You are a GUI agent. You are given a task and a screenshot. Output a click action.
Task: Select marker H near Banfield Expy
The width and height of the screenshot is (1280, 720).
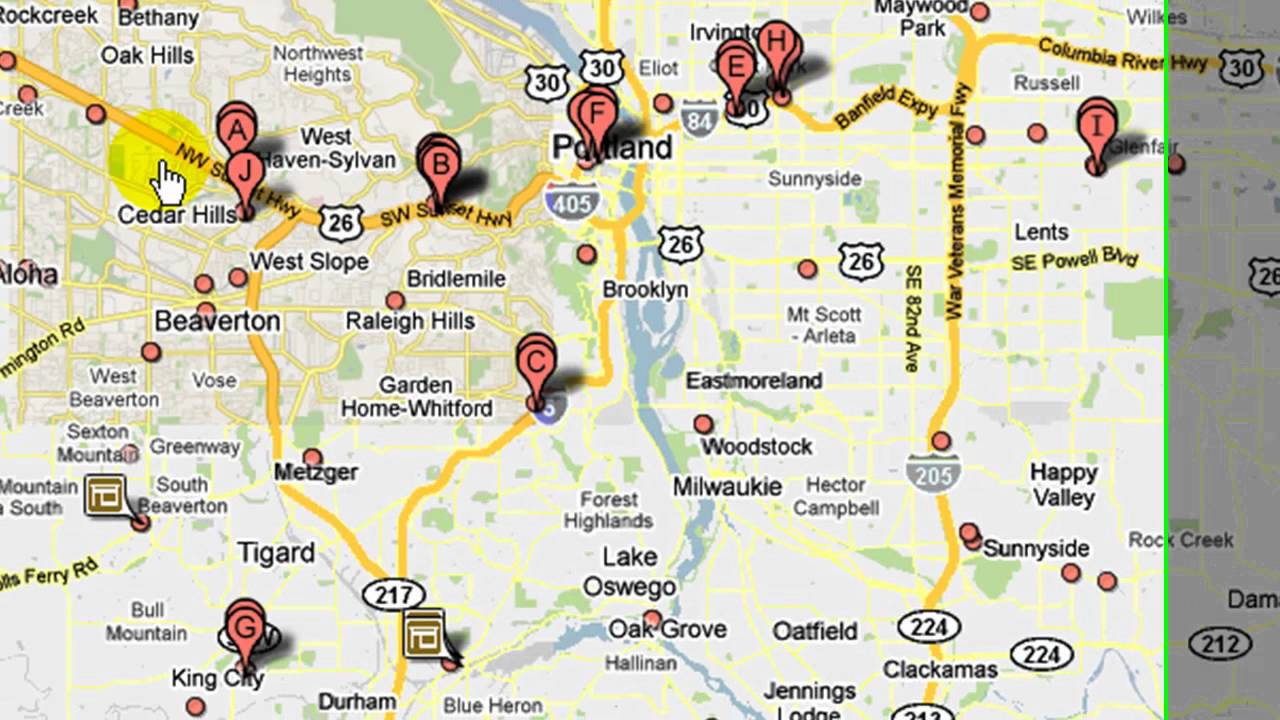pyautogui.click(x=778, y=44)
